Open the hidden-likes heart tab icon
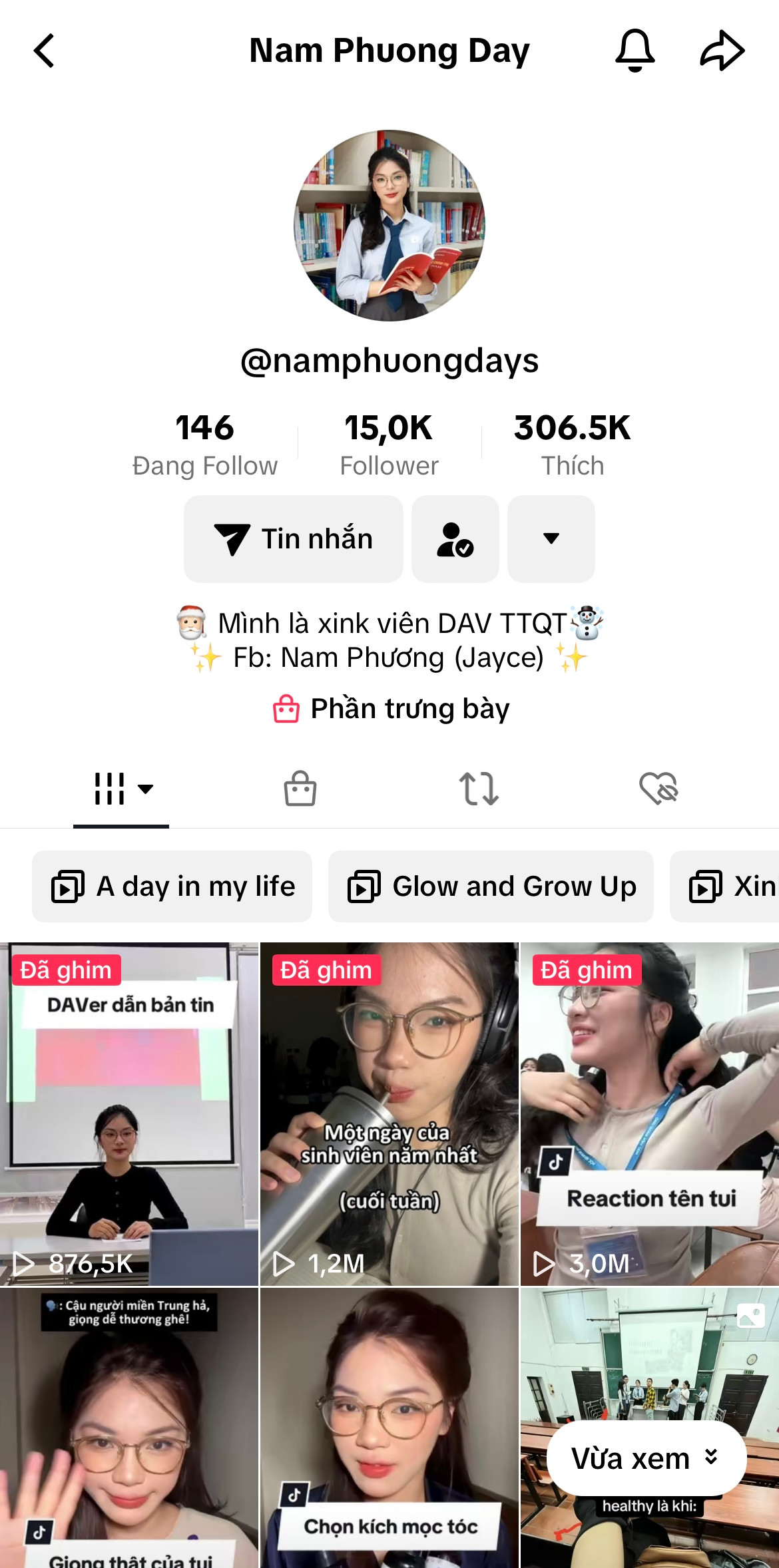 click(661, 789)
